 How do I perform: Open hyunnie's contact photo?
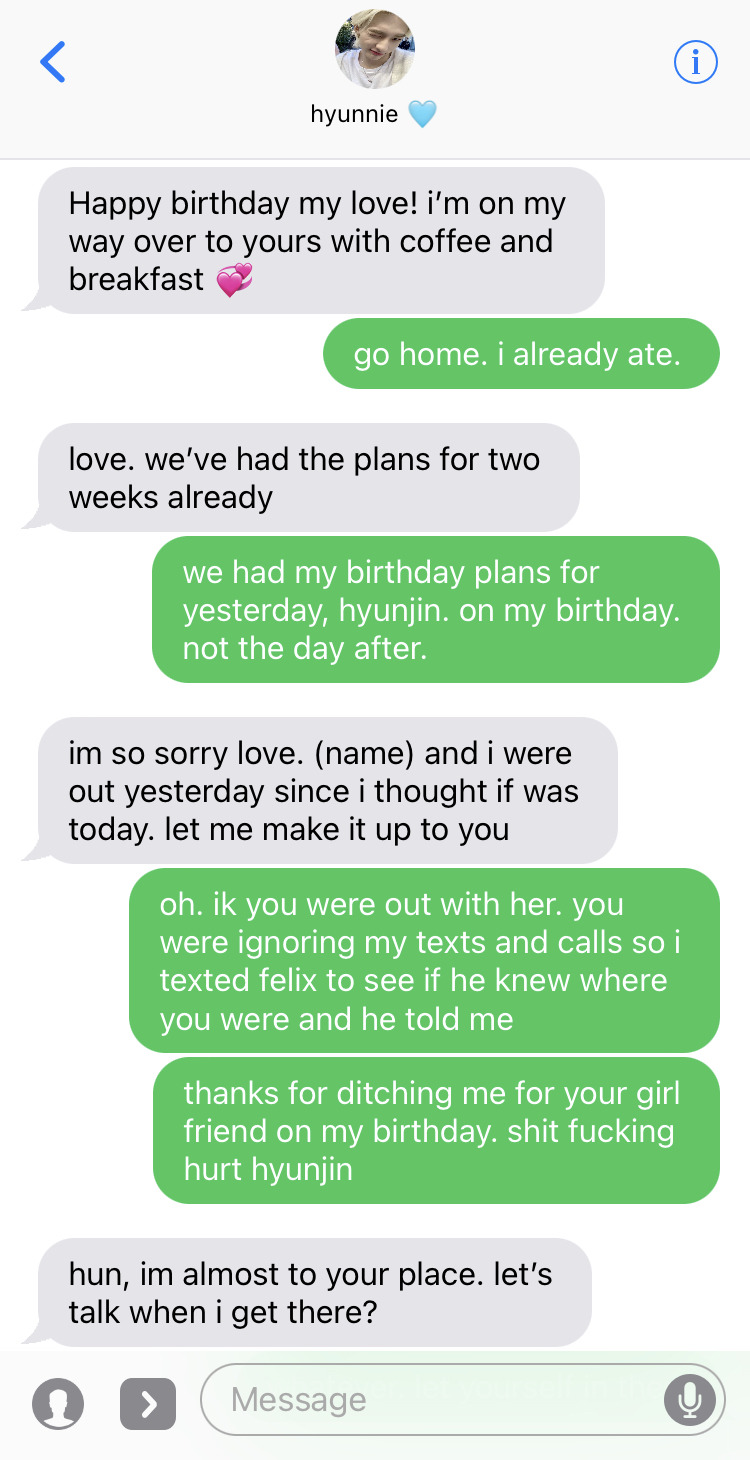click(x=374, y=50)
